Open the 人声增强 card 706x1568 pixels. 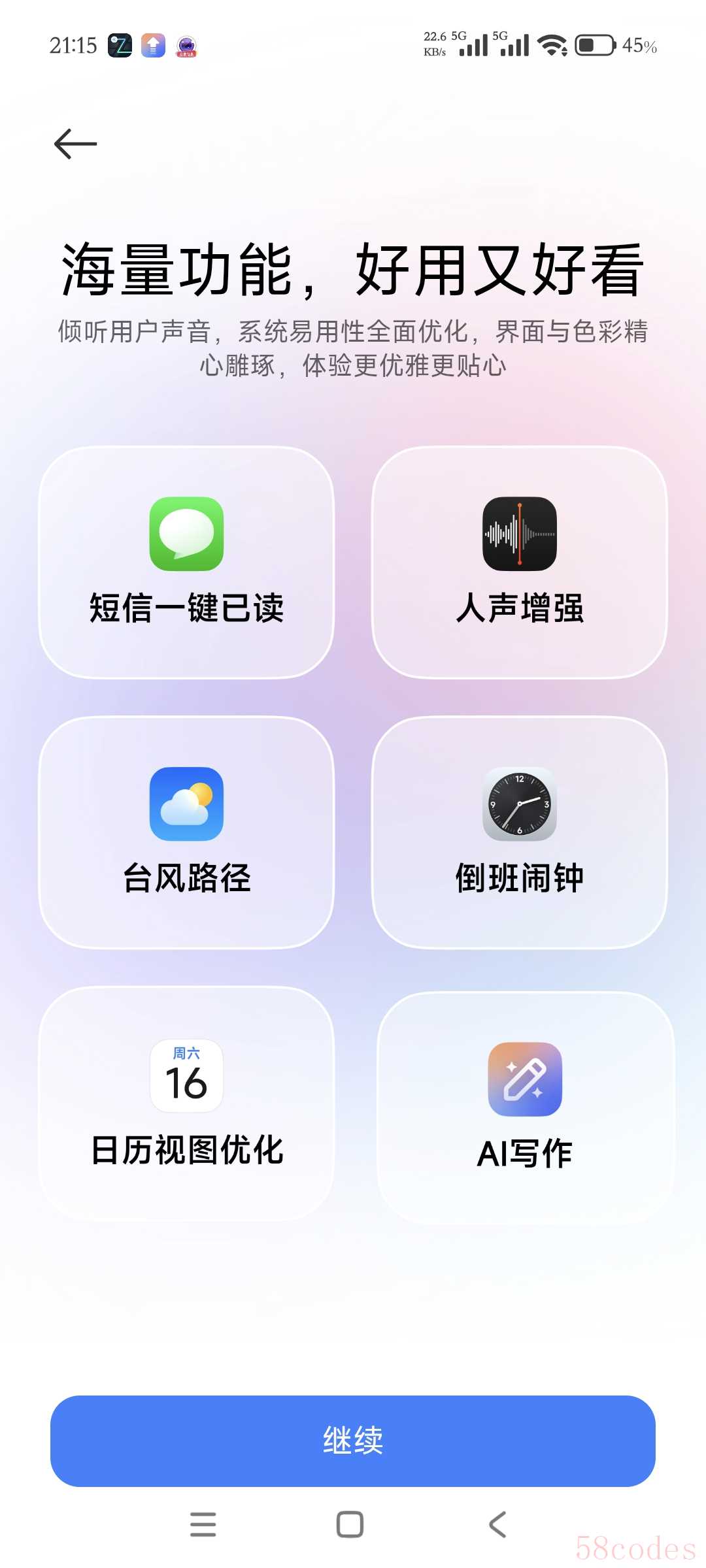tap(520, 563)
